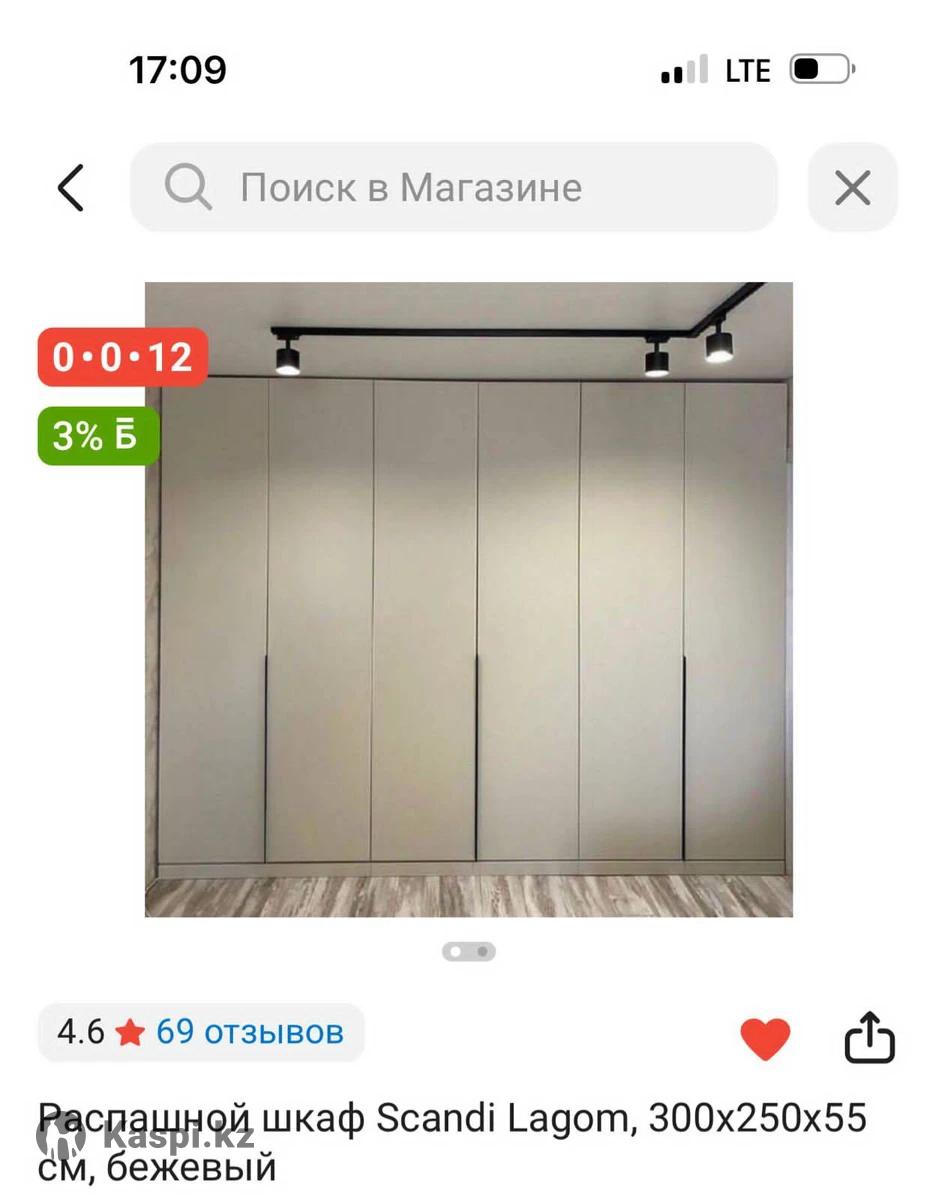Remove product from favorites via heart
Viewport: 938px width, 1200px height.
pyautogui.click(x=765, y=1039)
